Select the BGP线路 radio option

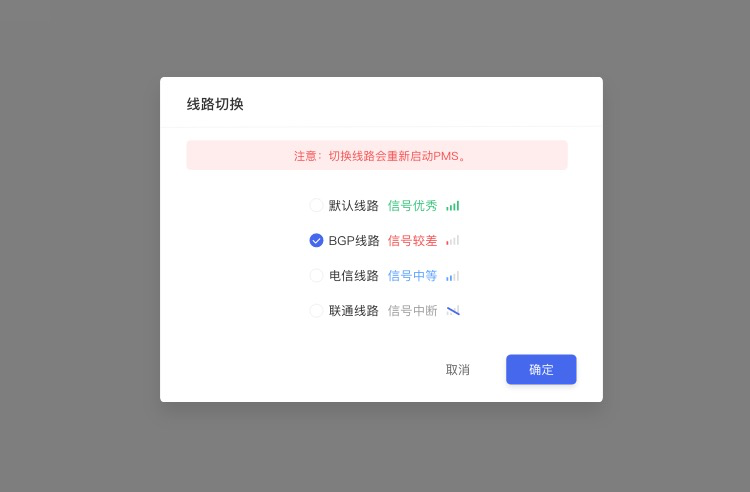[316, 240]
